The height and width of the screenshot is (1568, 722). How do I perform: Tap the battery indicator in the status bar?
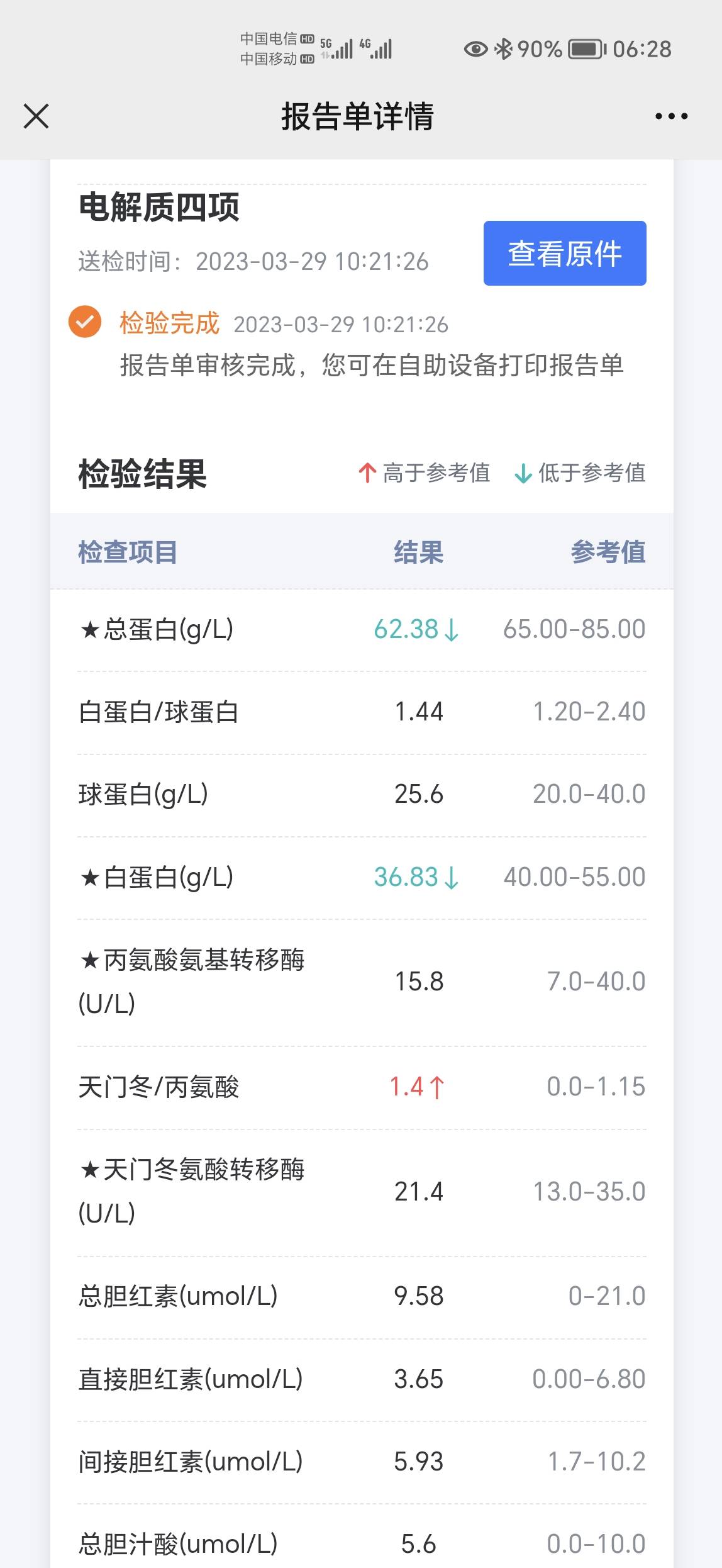pyautogui.click(x=585, y=47)
